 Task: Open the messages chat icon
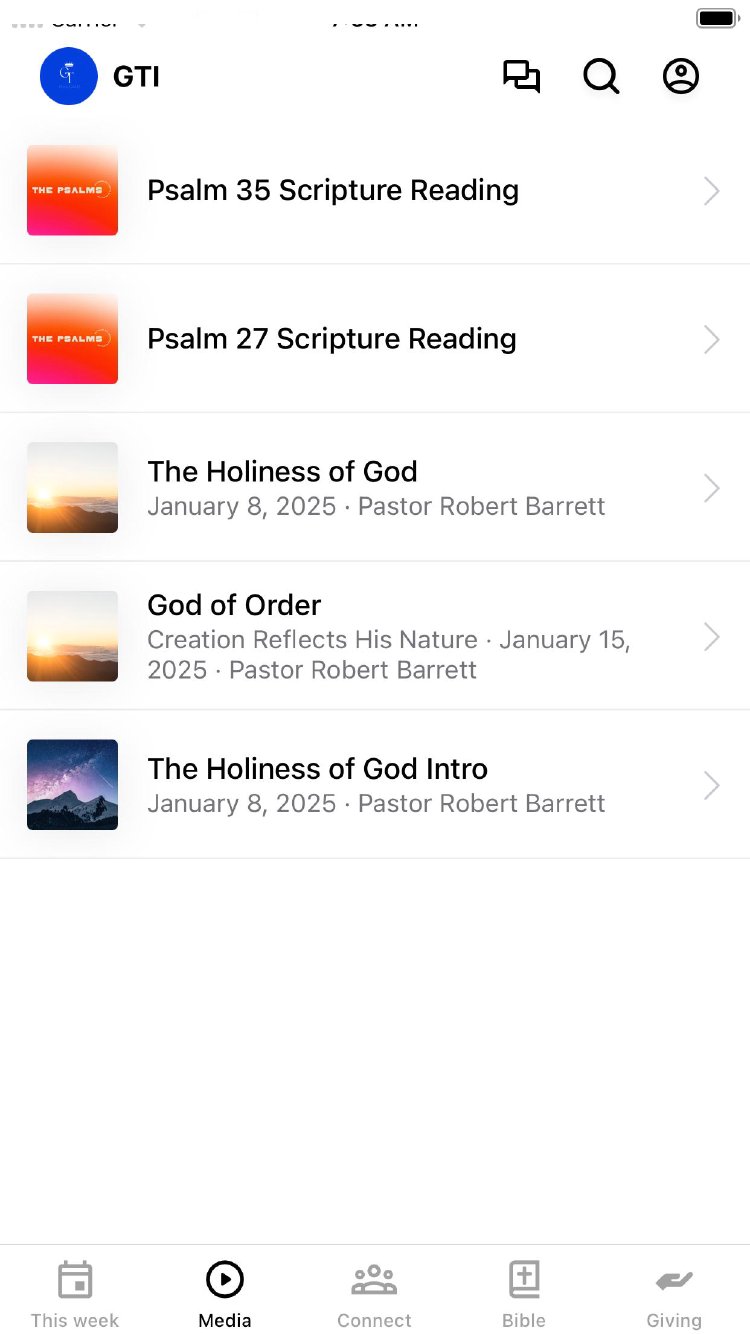521,77
